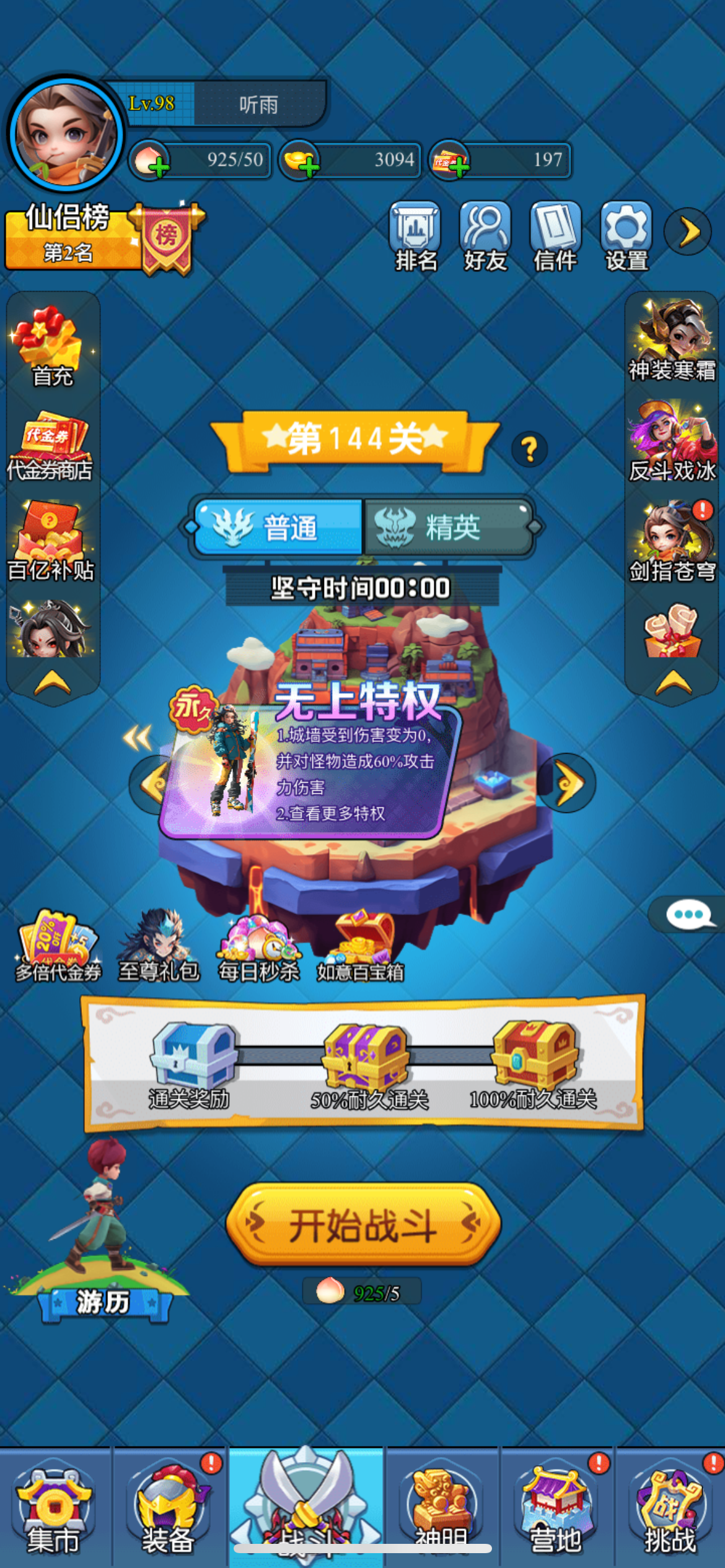This screenshot has height=1568, width=725.
Task: Select the 普通 difficulty tab
Action: coord(278,528)
